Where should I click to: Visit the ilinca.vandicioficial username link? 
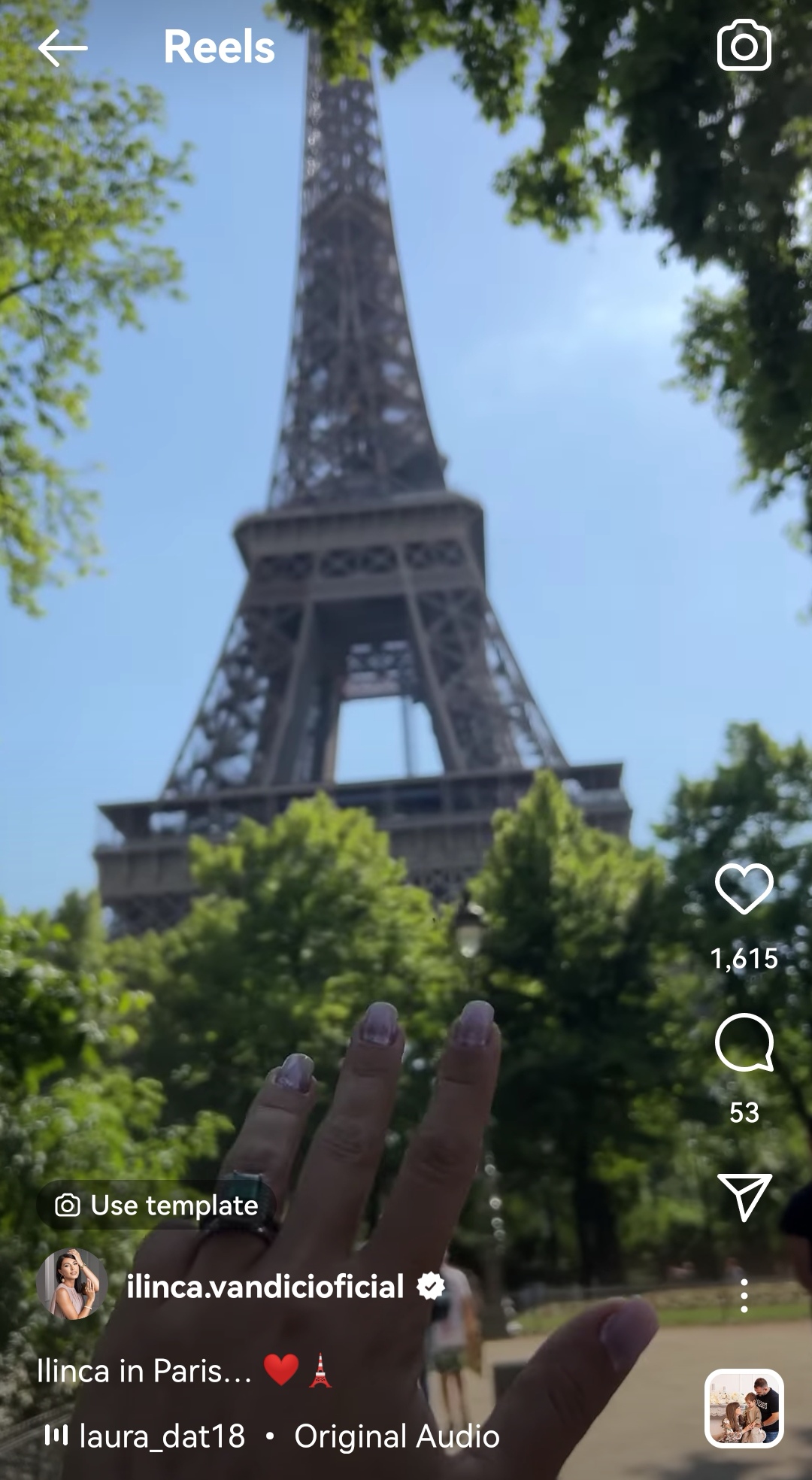[x=265, y=1287]
